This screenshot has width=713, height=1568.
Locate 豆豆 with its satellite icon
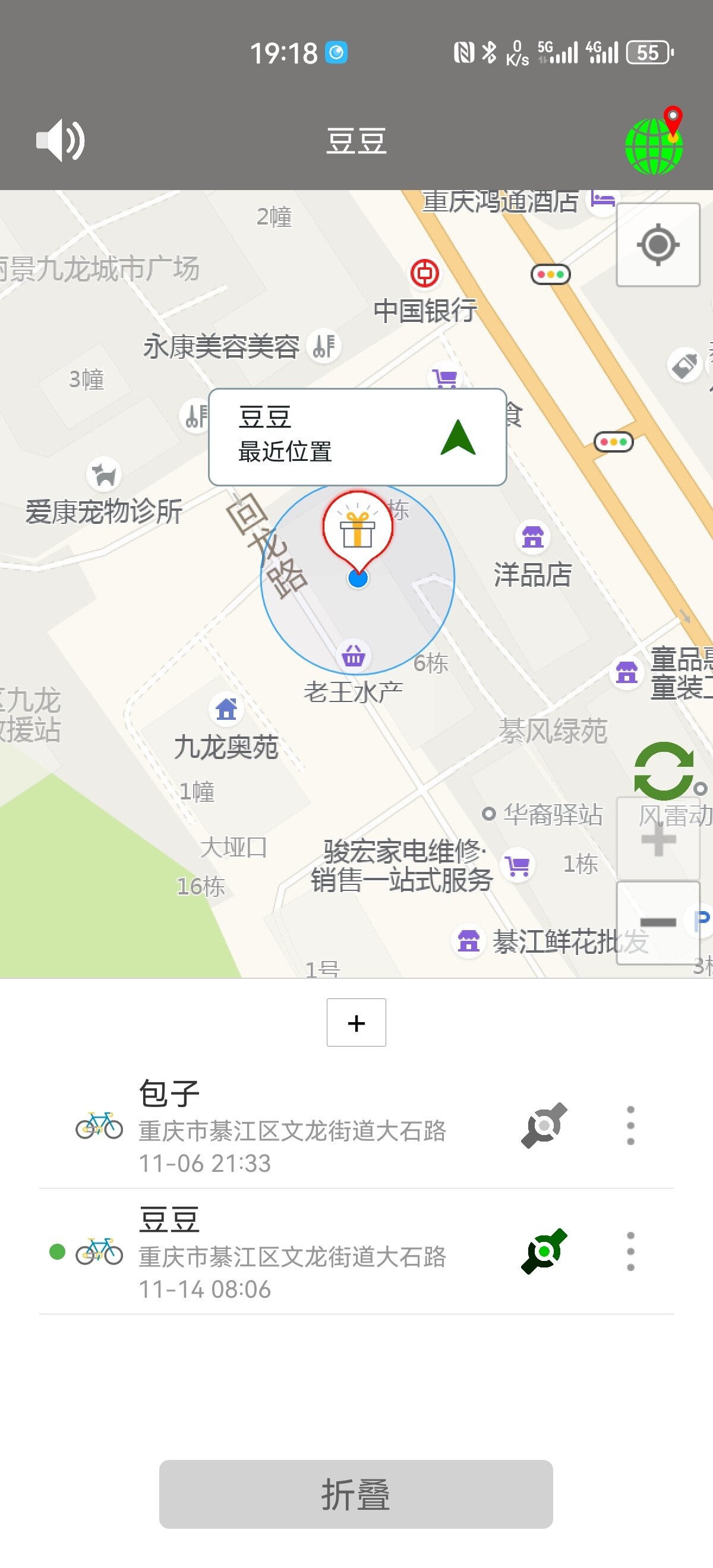pyautogui.click(x=544, y=1252)
